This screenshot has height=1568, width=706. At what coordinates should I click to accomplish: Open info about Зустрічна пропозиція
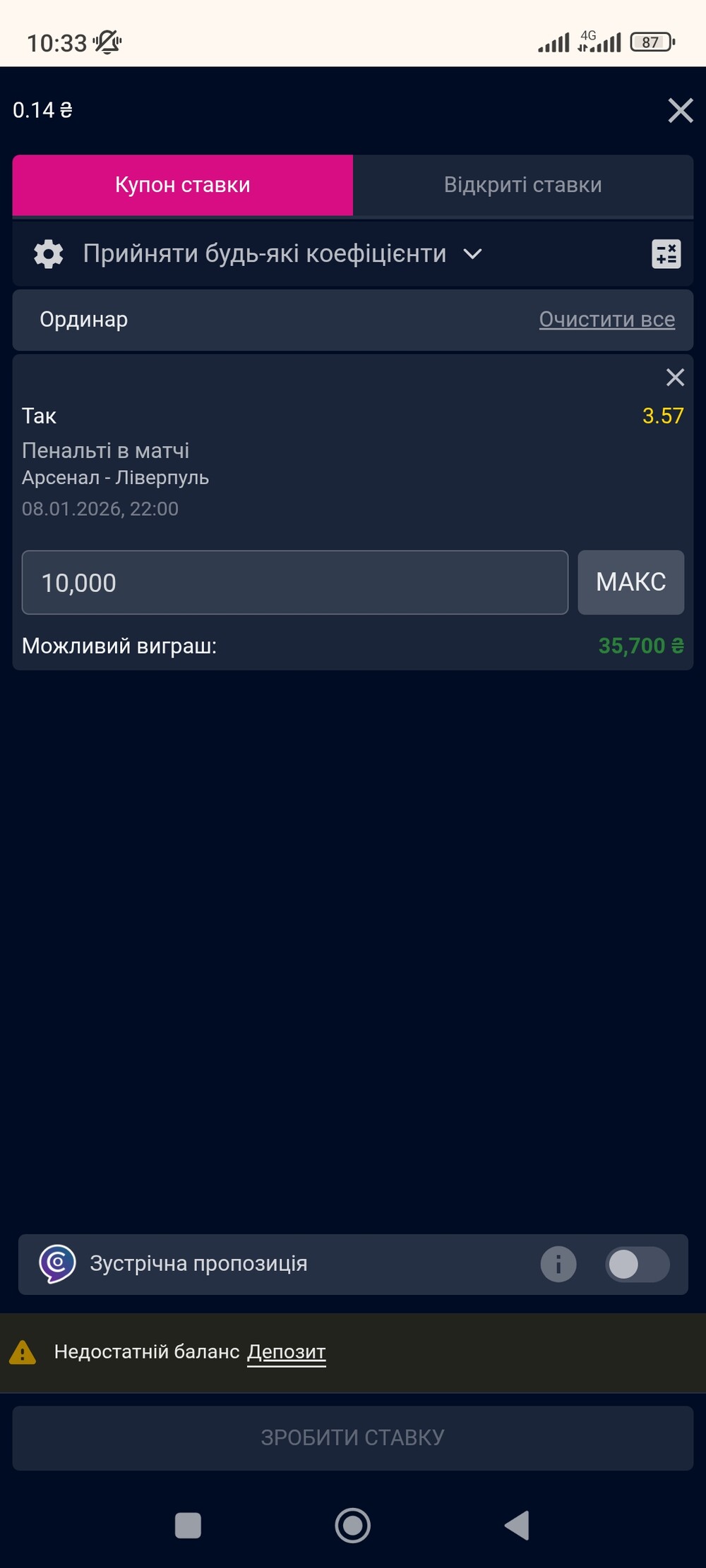pos(558,1264)
